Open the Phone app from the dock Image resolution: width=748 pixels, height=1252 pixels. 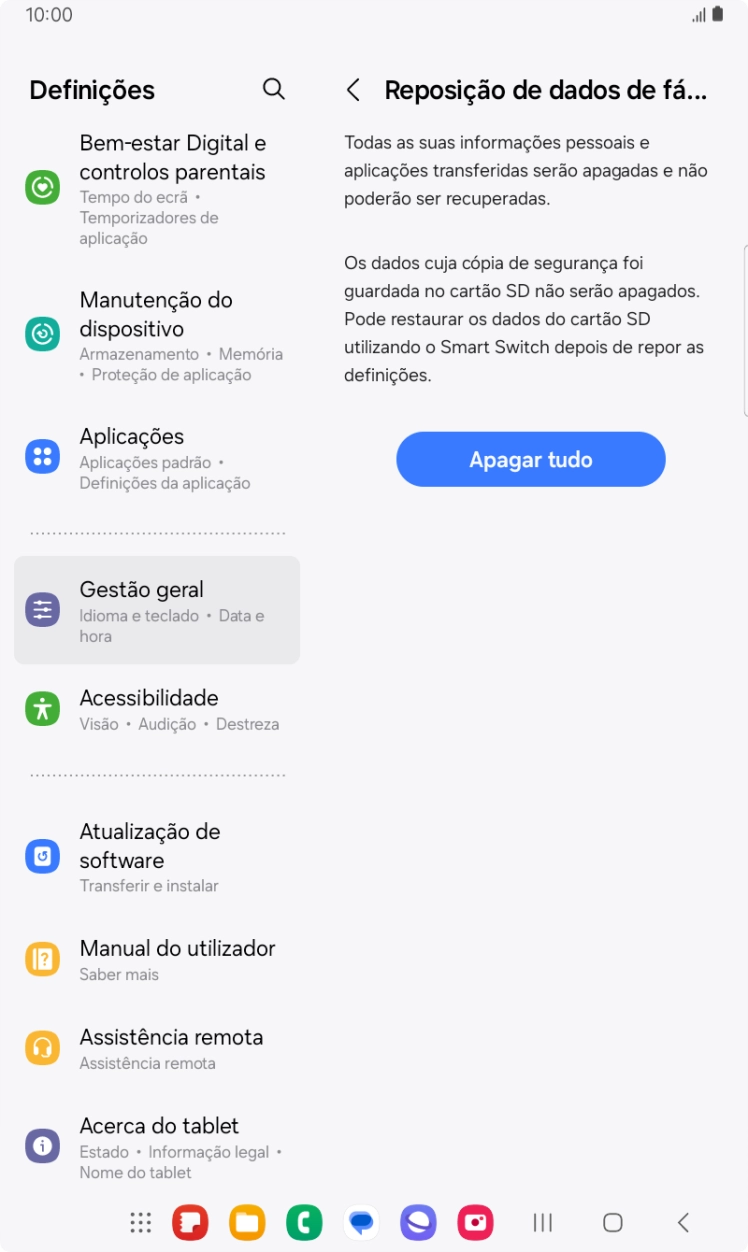(x=304, y=1222)
